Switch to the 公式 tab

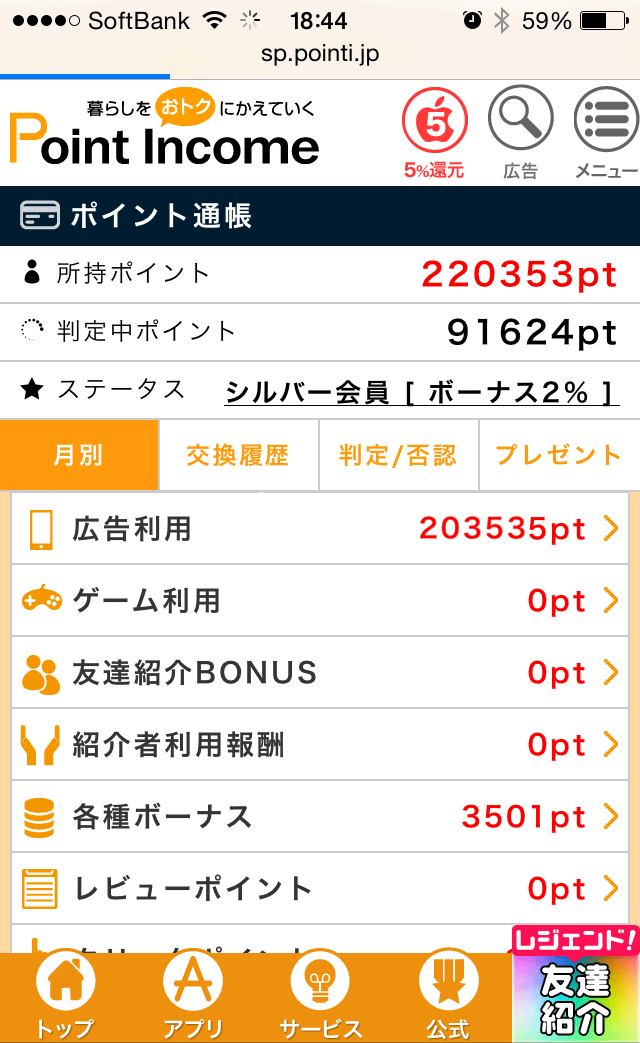click(447, 997)
